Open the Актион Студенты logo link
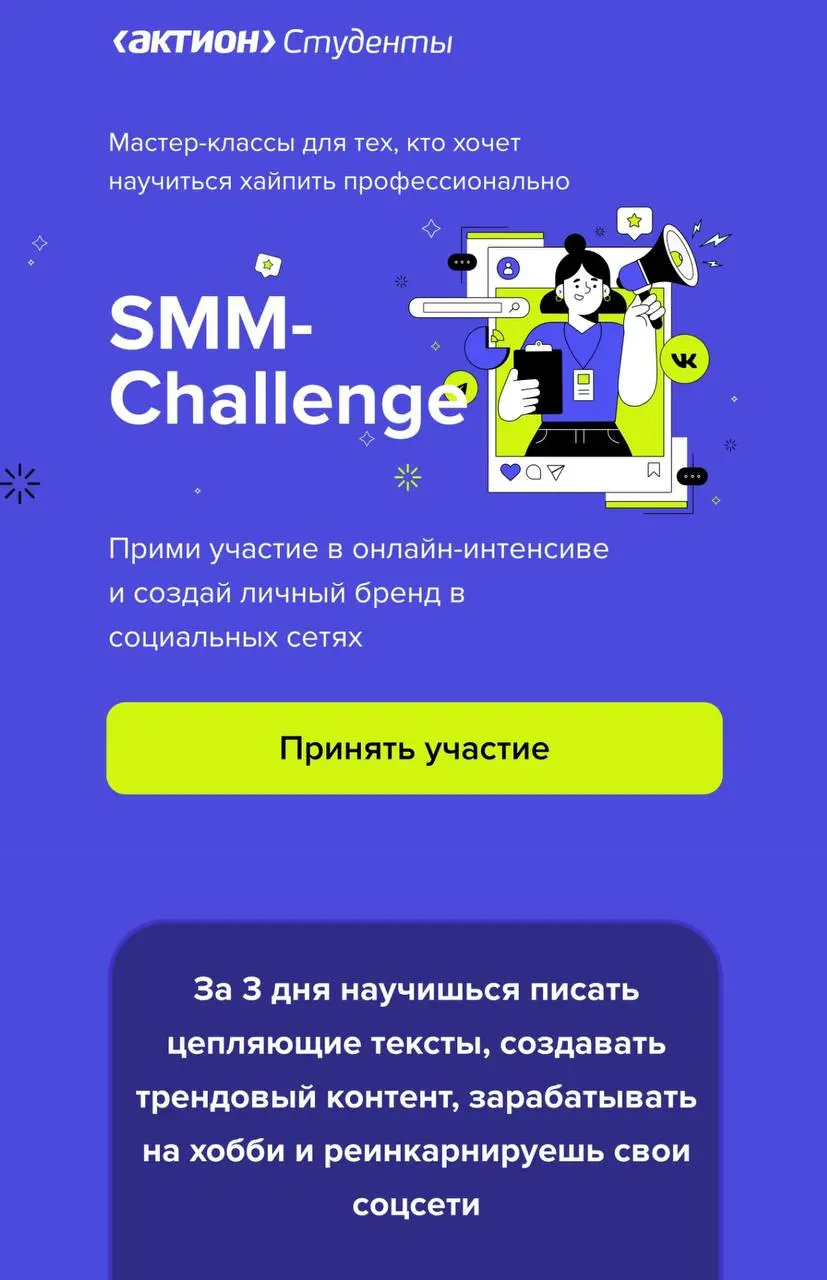Screen dimensions: 827x1280 coord(282,42)
